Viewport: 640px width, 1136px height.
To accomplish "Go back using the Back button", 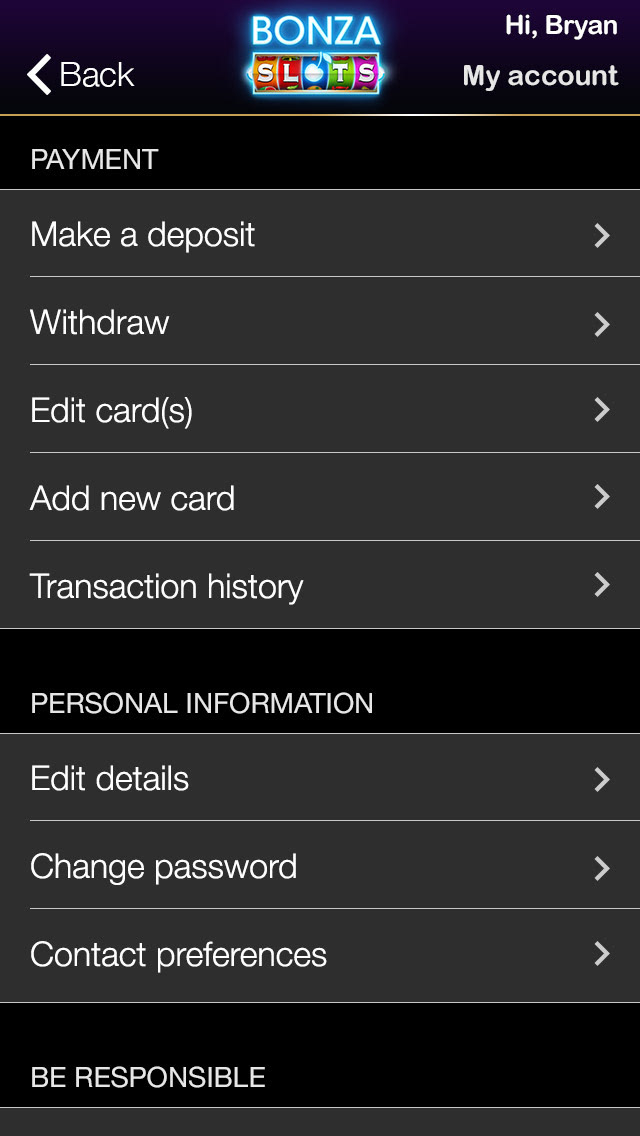I will pyautogui.click(x=80, y=75).
